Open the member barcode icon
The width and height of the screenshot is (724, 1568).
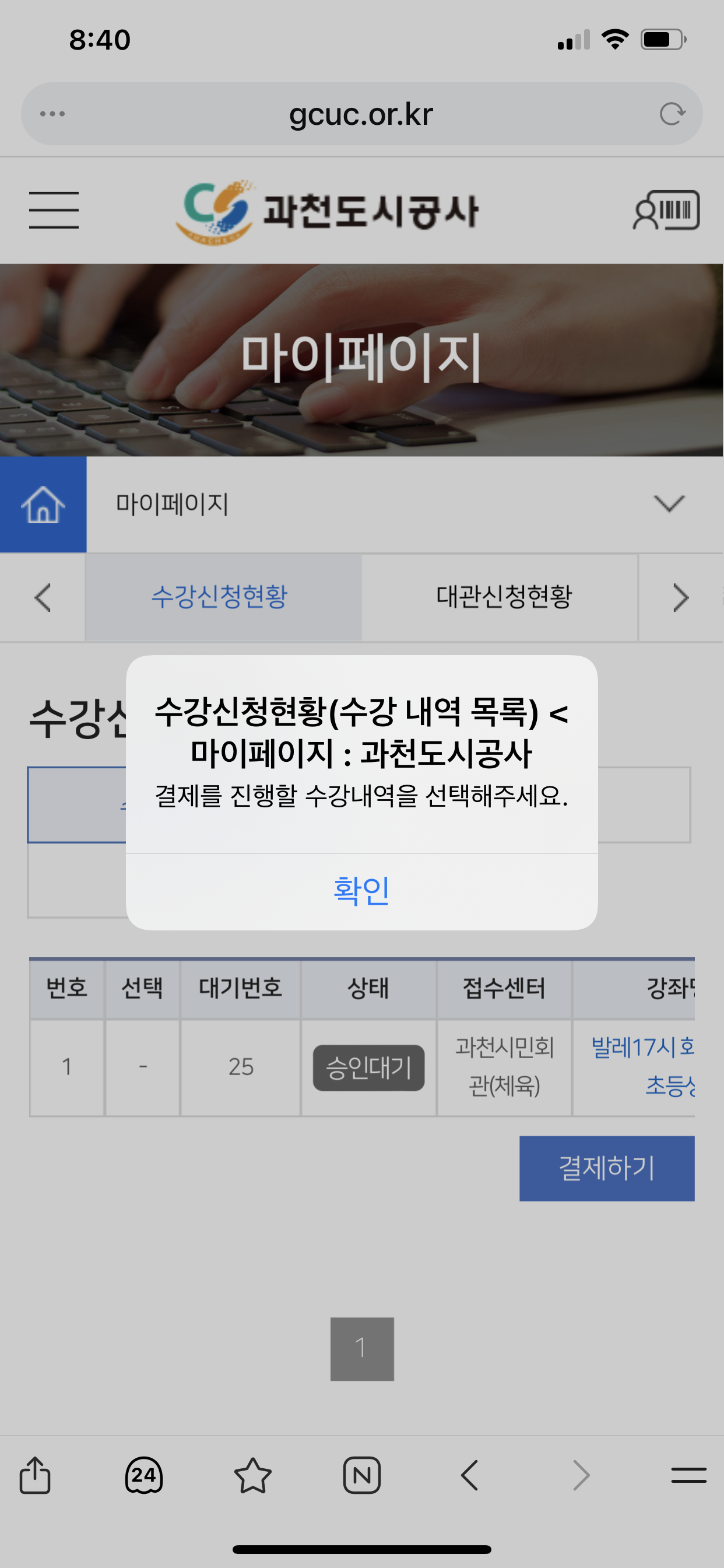point(666,210)
